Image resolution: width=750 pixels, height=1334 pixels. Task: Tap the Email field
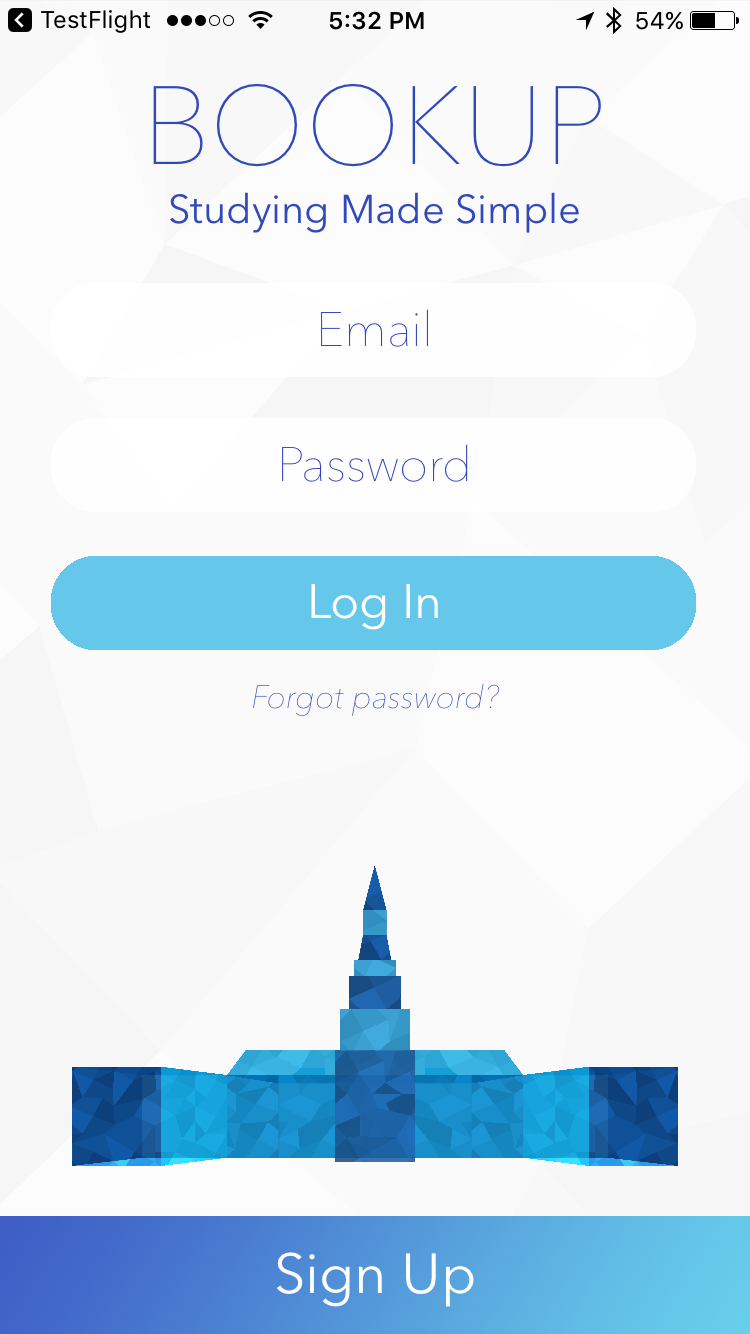tap(373, 330)
